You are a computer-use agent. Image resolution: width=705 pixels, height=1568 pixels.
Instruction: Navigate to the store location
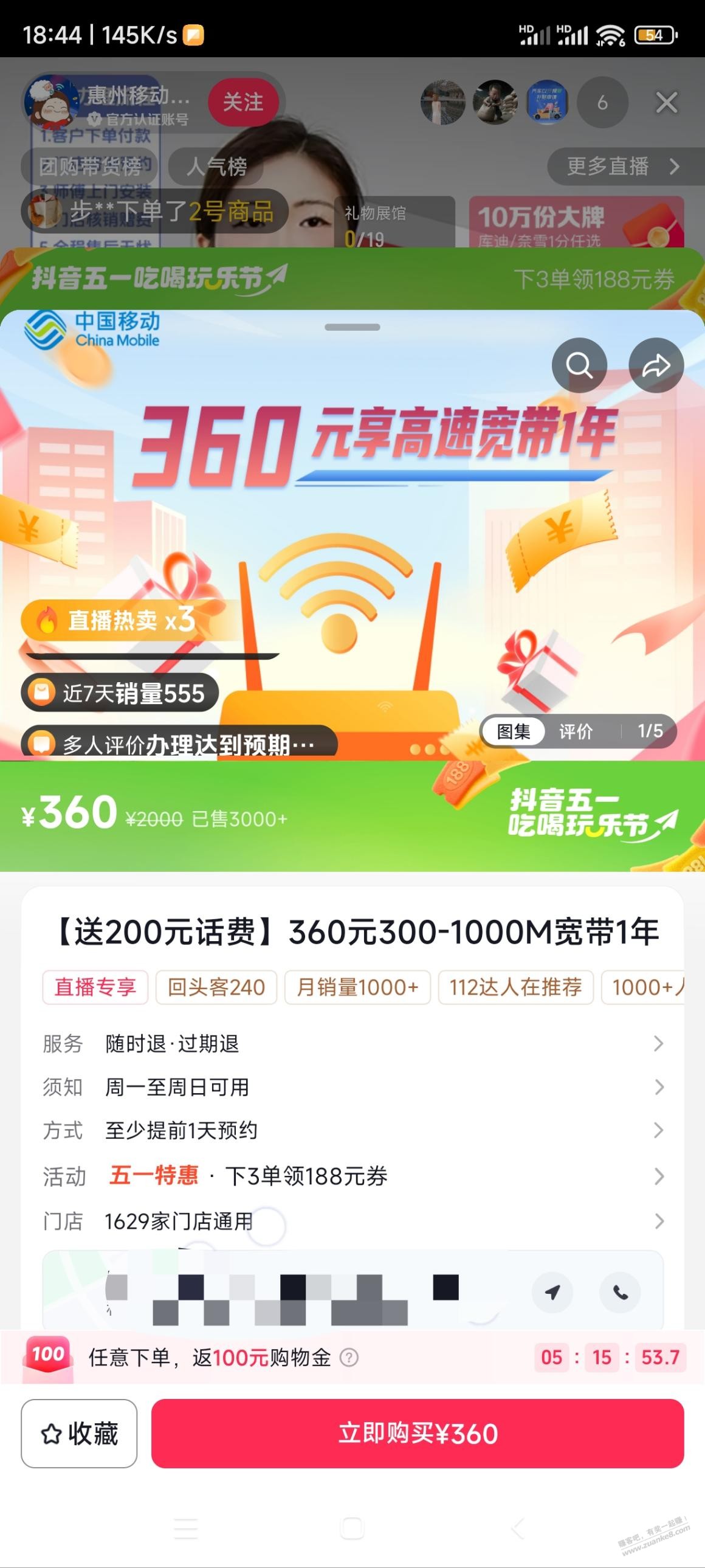pos(552,1291)
